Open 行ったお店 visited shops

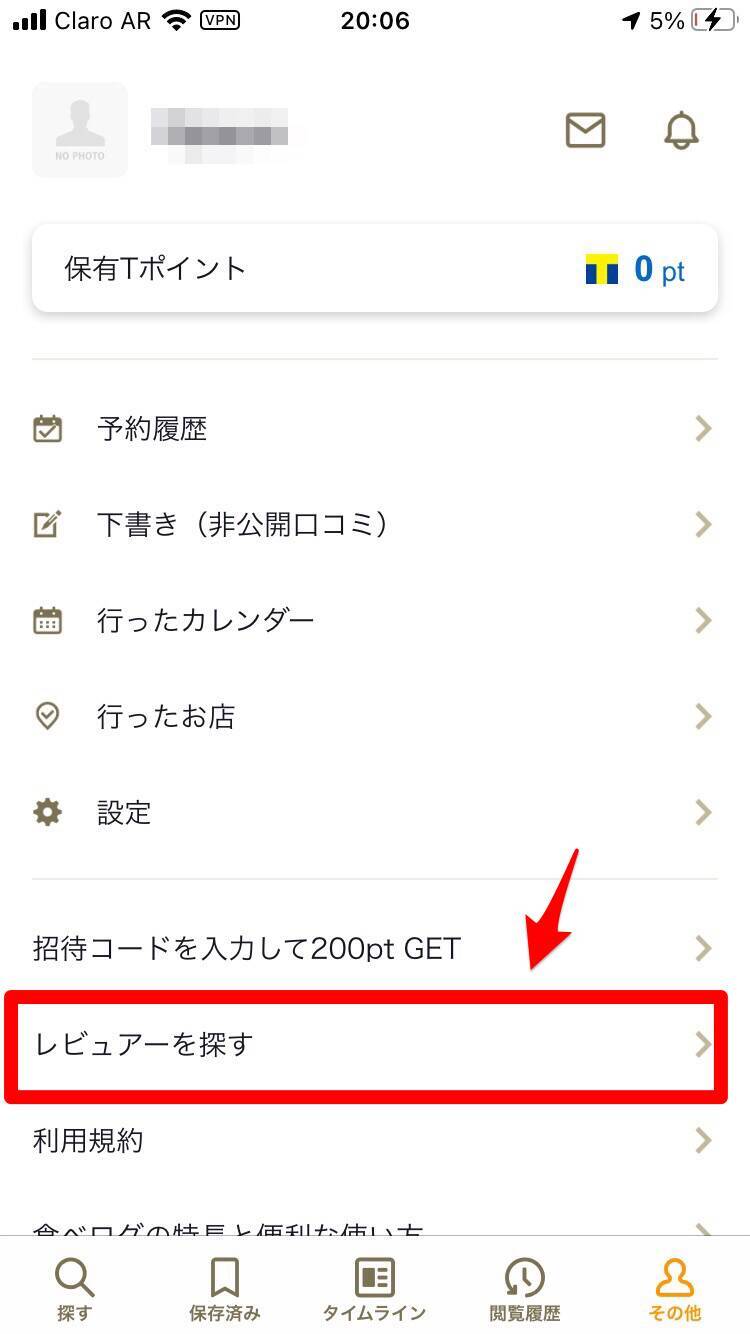[x=375, y=716]
